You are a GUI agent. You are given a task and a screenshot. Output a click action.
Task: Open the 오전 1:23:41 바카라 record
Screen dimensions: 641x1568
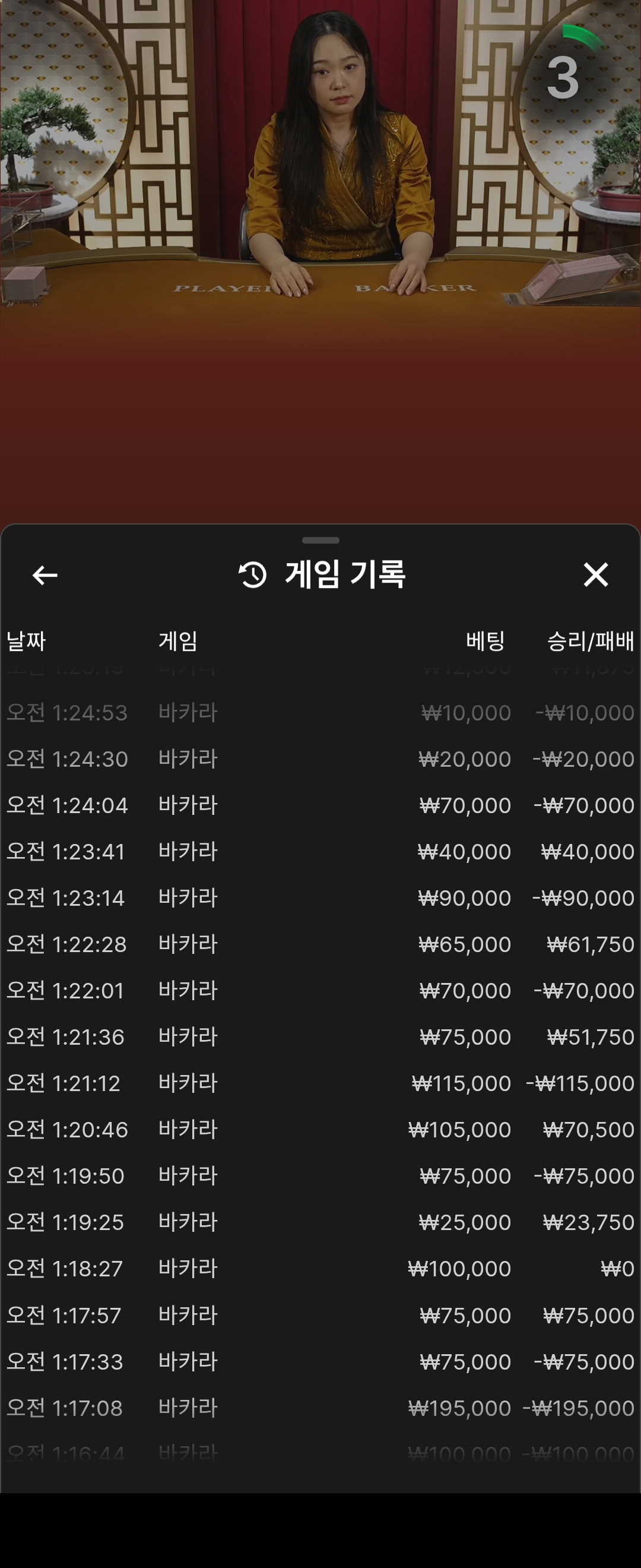(320, 852)
